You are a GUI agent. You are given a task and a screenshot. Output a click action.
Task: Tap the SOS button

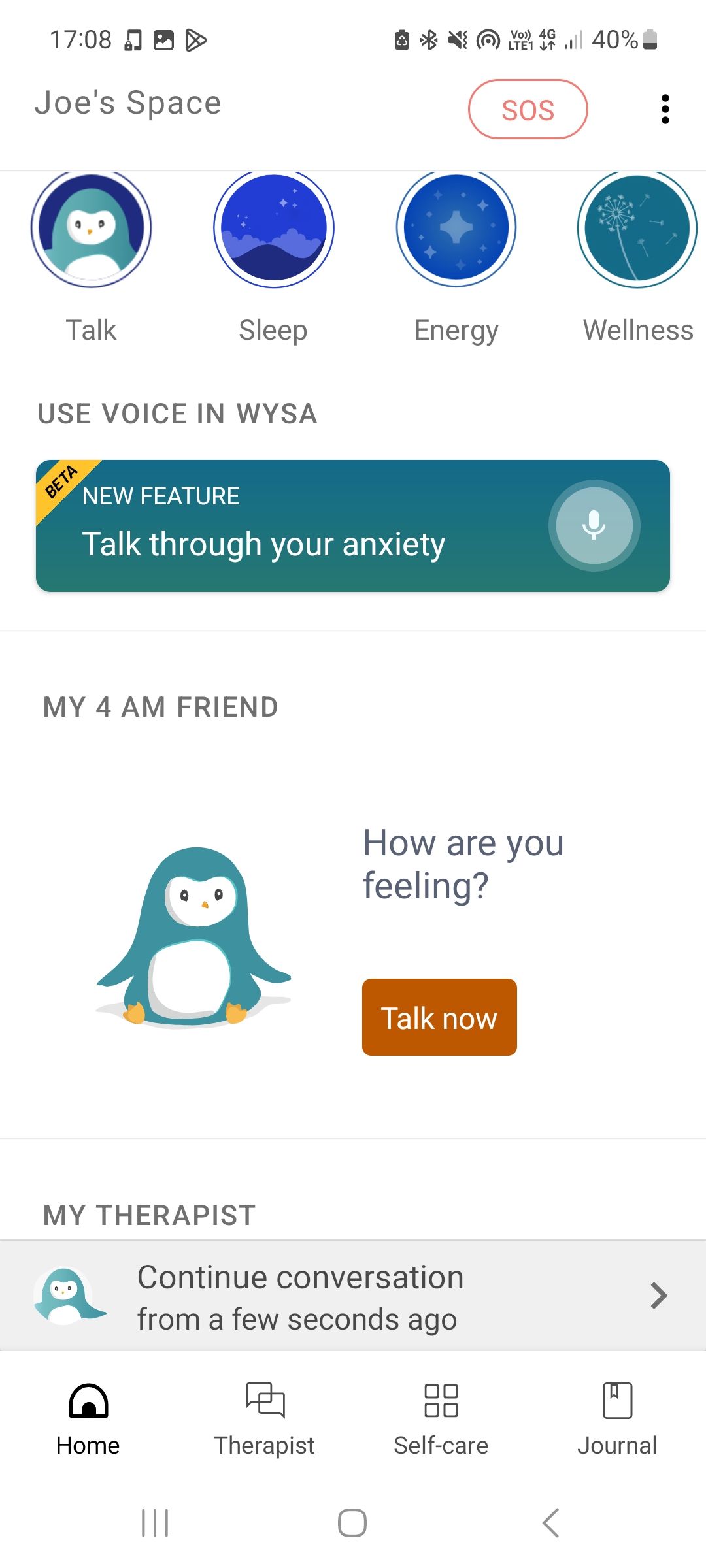coord(528,109)
